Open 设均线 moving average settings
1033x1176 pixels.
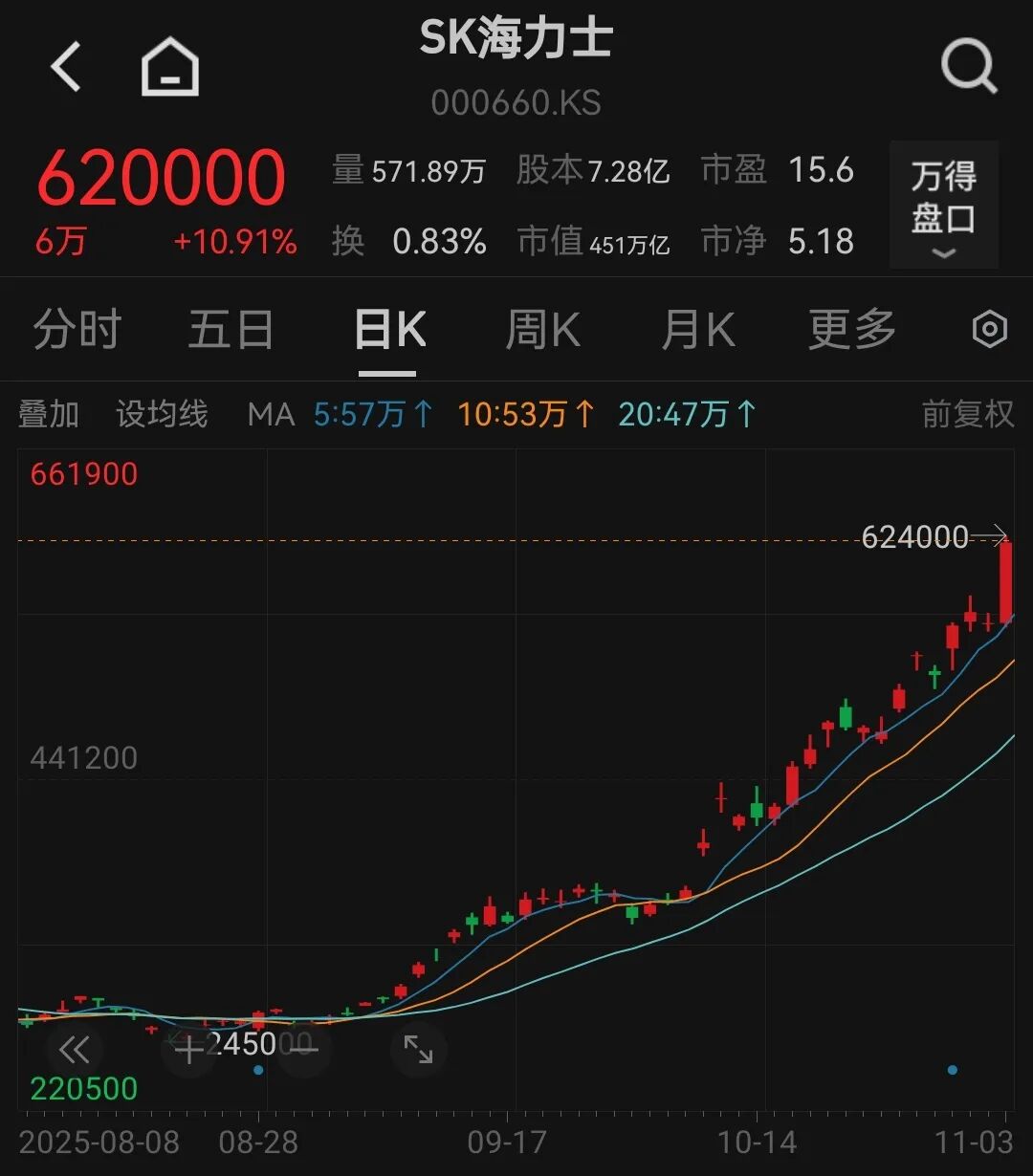click(162, 415)
